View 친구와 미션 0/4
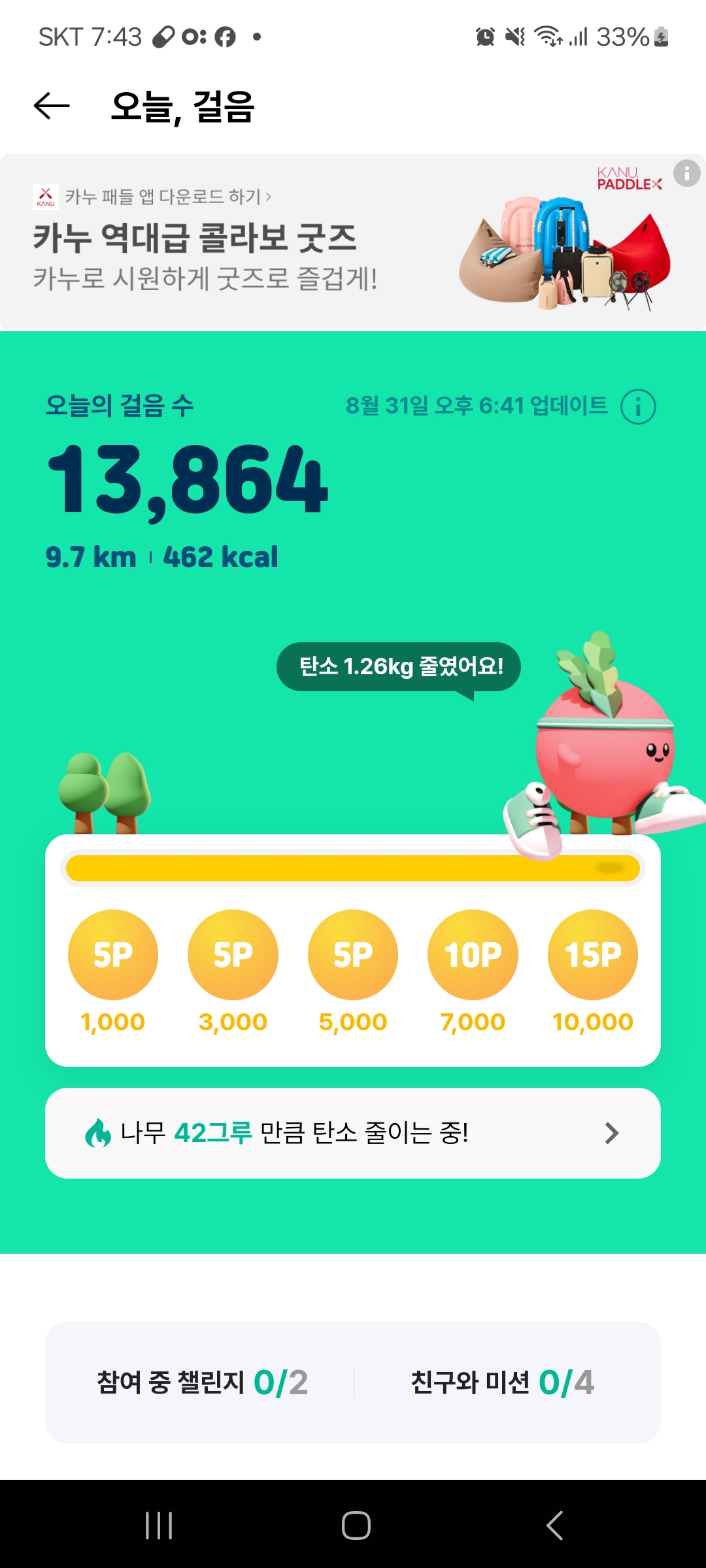Viewport: 706px width, 1568px height. tap(502, 1382)
